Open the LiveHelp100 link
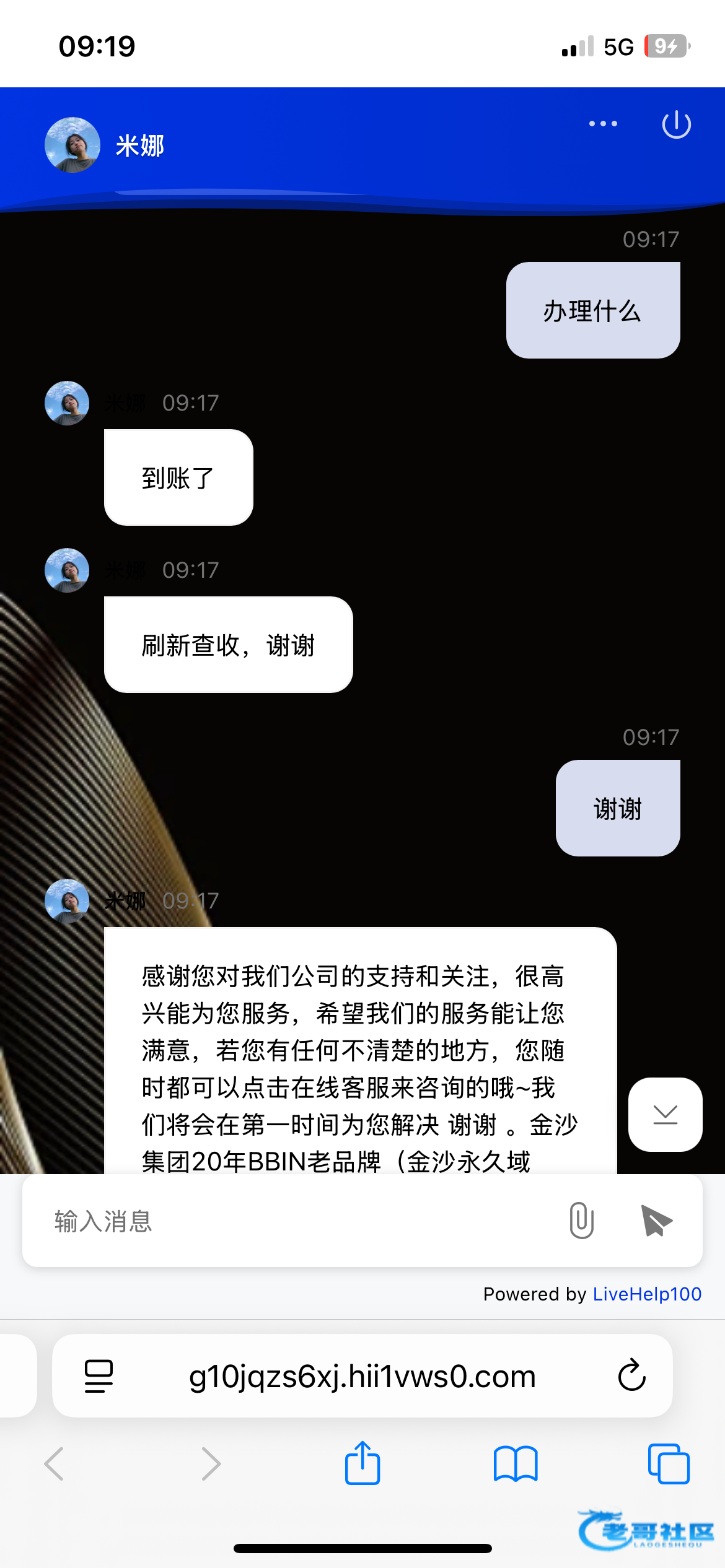 pyautogui.click(x=647, y=1294)
